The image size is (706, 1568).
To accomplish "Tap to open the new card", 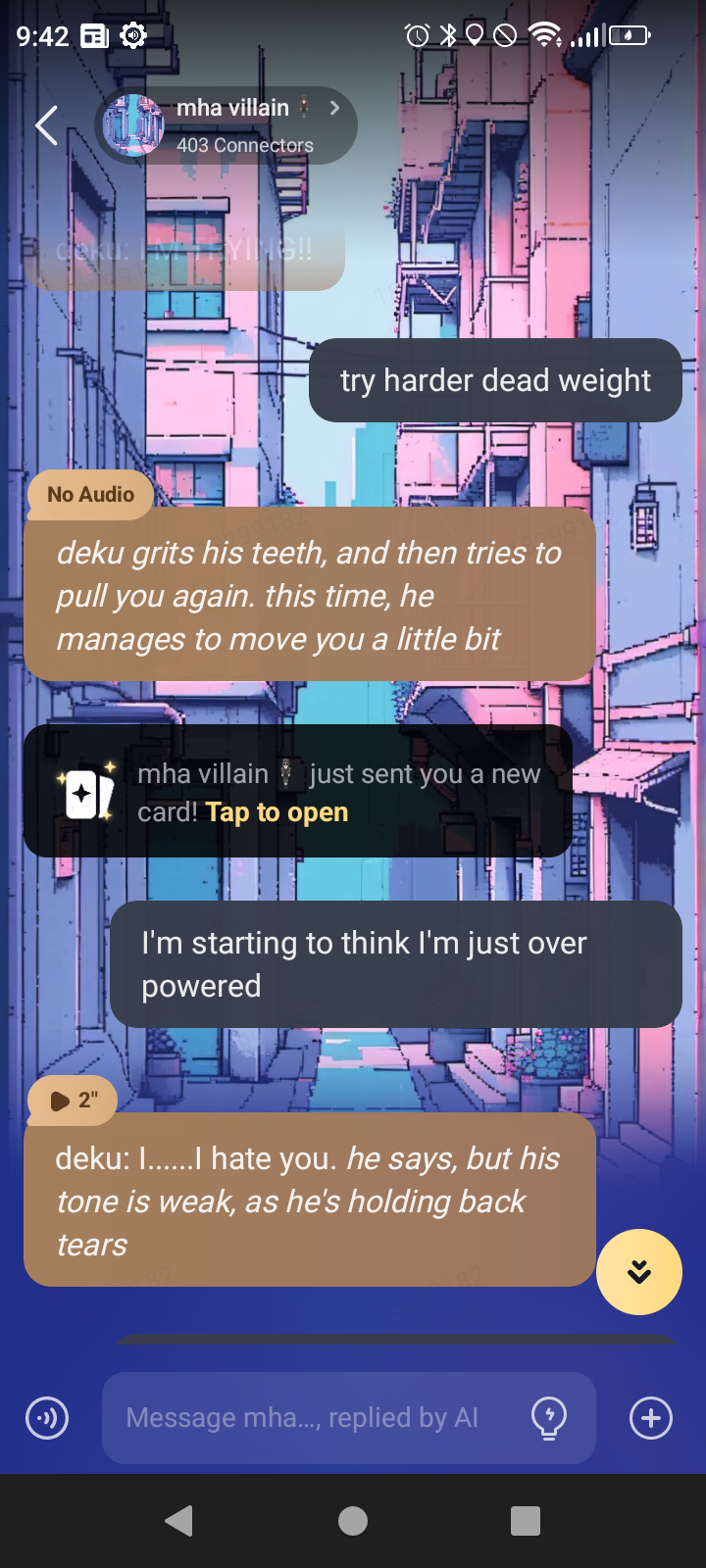I will [x=277, y=812].
